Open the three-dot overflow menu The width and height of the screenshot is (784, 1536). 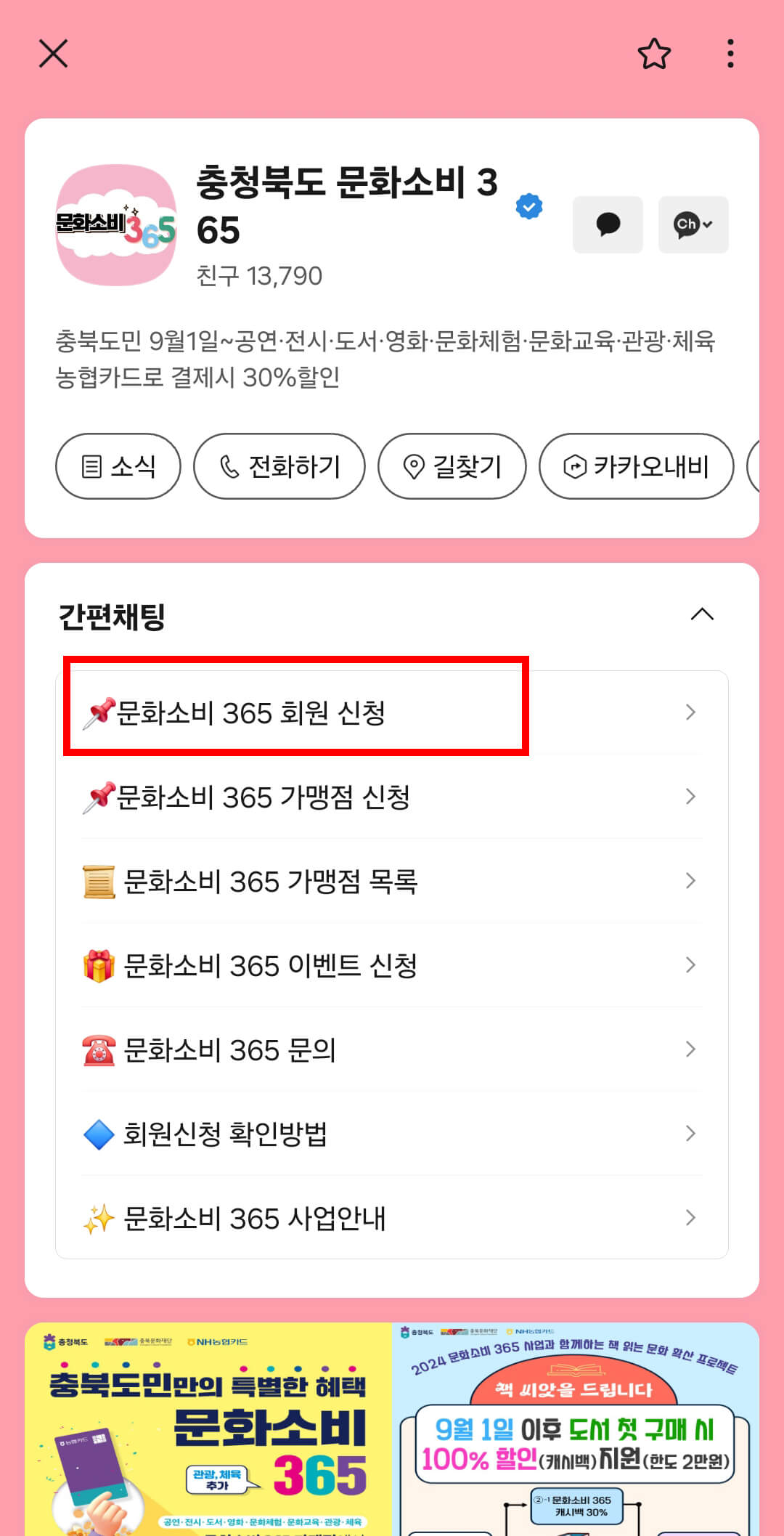[729, 54]
